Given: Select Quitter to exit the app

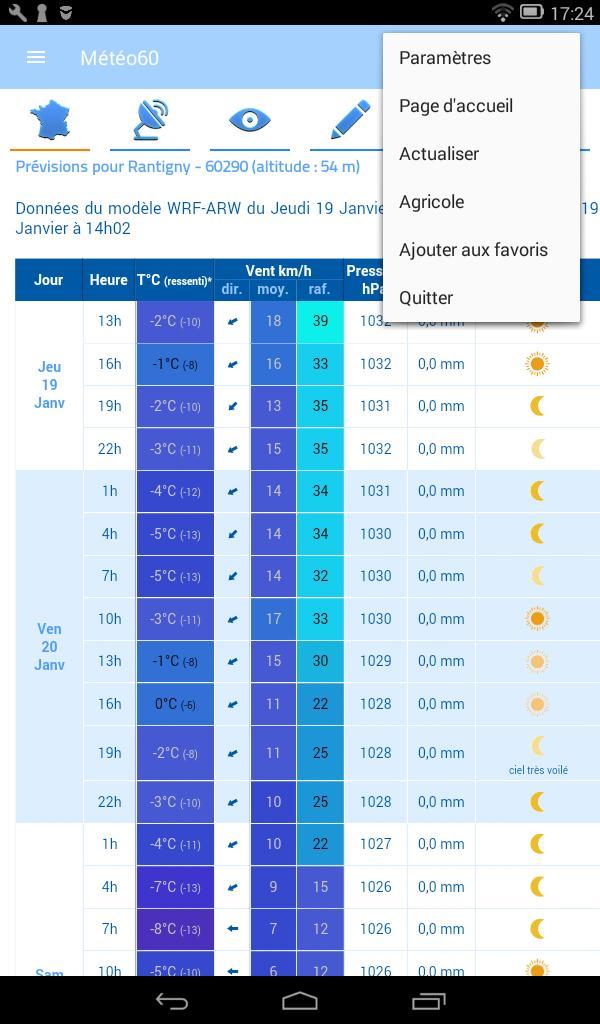Looking at the screenshot, I should (426, 298).
